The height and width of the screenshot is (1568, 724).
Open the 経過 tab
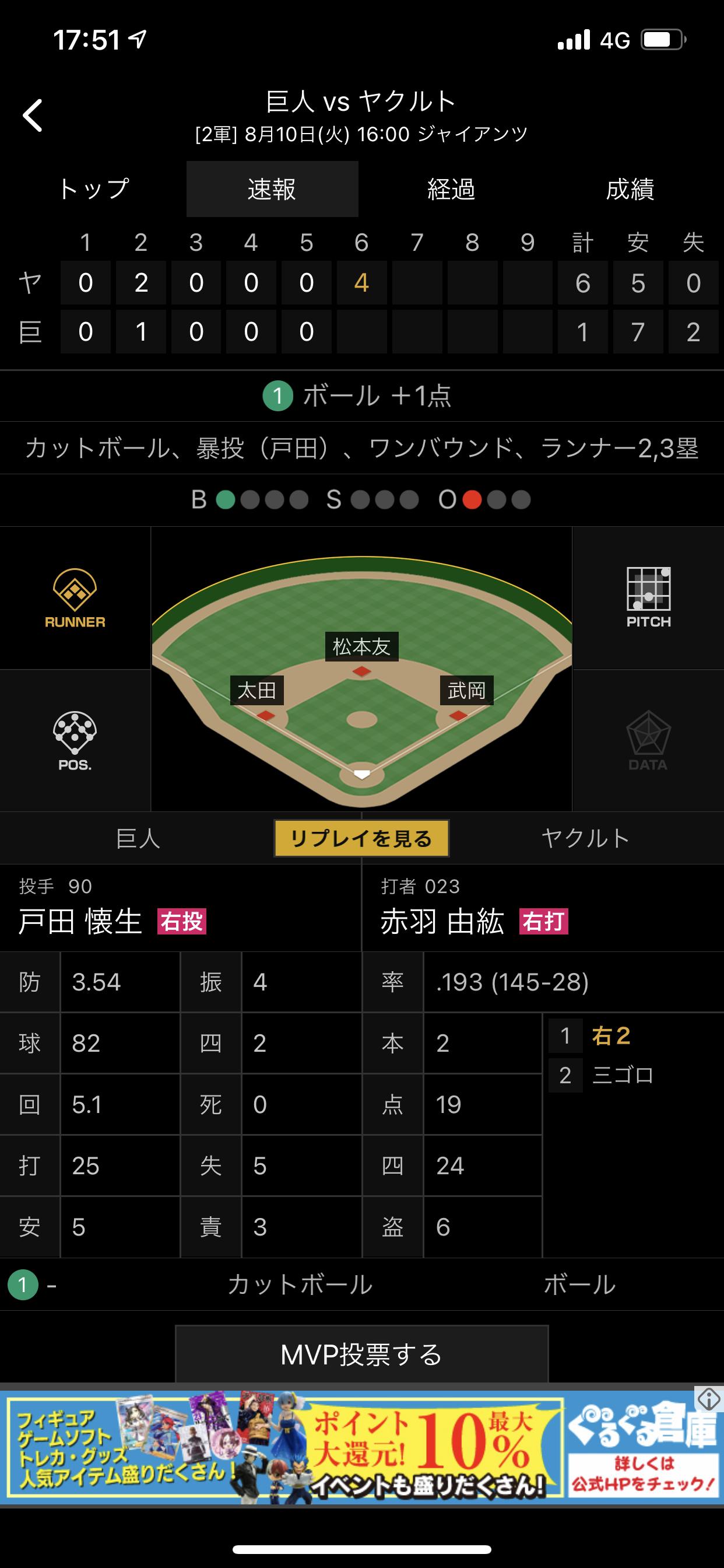tap(451, 188)
